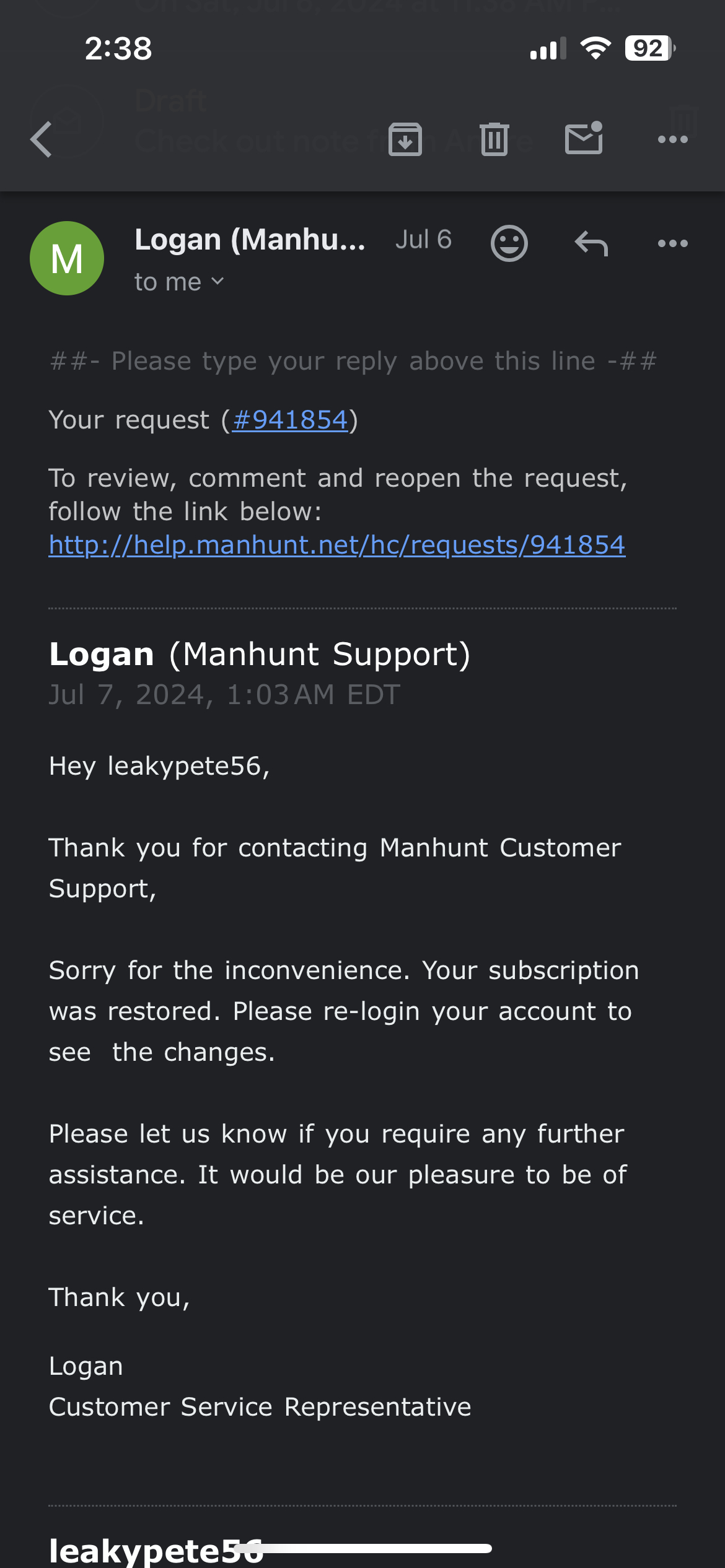This screenshot has width=725, height=1568.
Task: Archive this email
Action: pyautogui.click(x=405, y=139)
